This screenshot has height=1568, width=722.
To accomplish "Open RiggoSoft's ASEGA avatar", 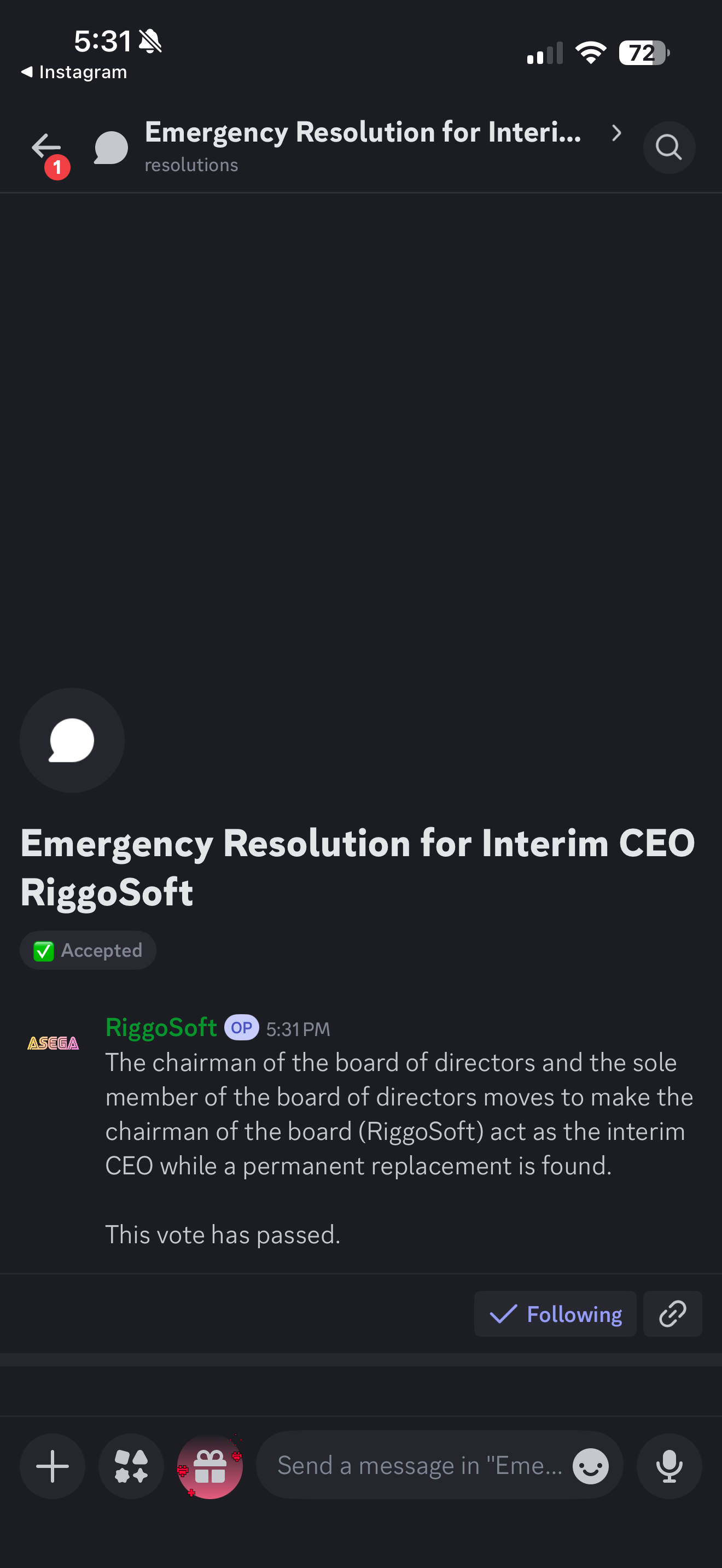I will [53, 1043].
